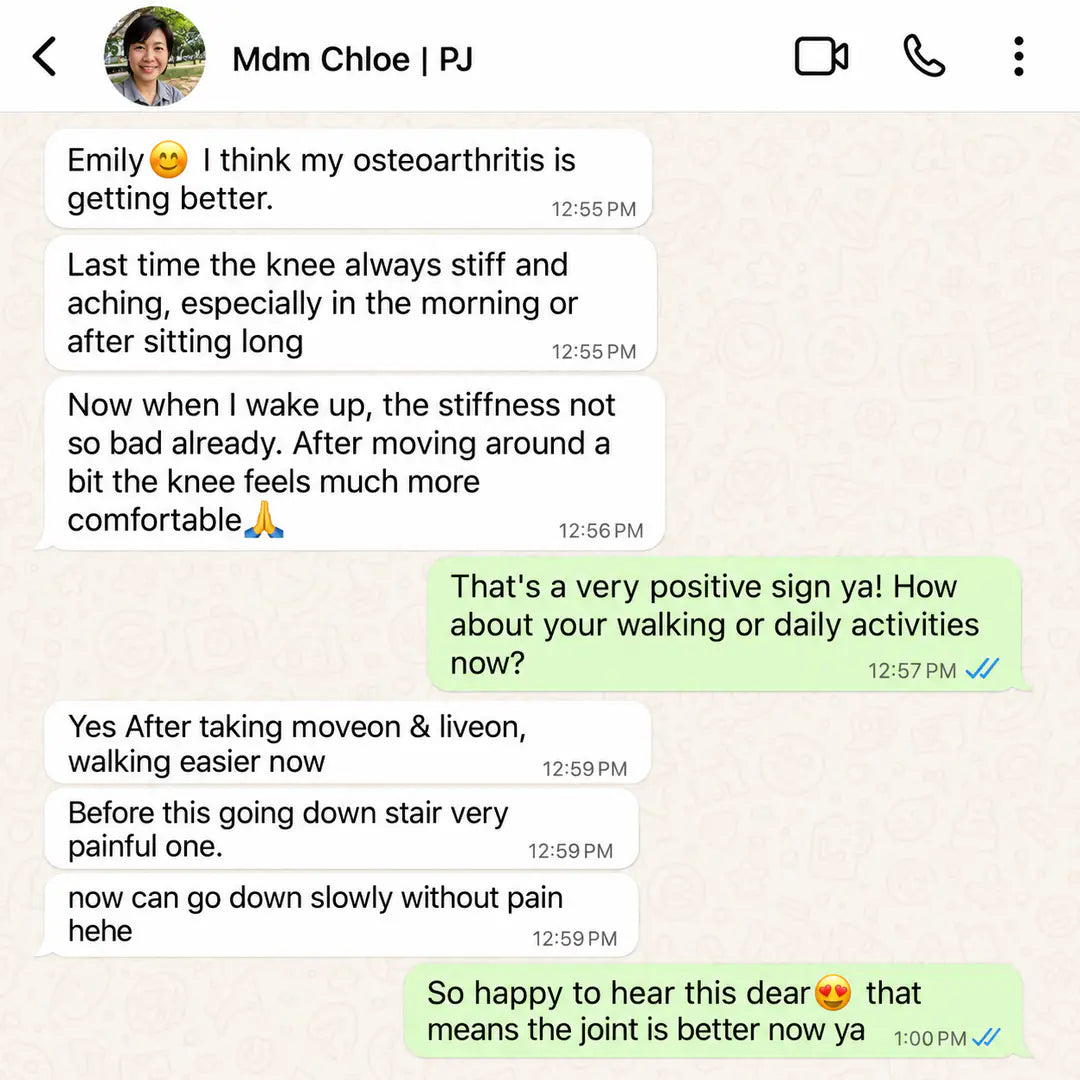Go back to the chat list
Viewport: 1080px width, 1080px height.
pyautogui.click(x=45, y=56)
